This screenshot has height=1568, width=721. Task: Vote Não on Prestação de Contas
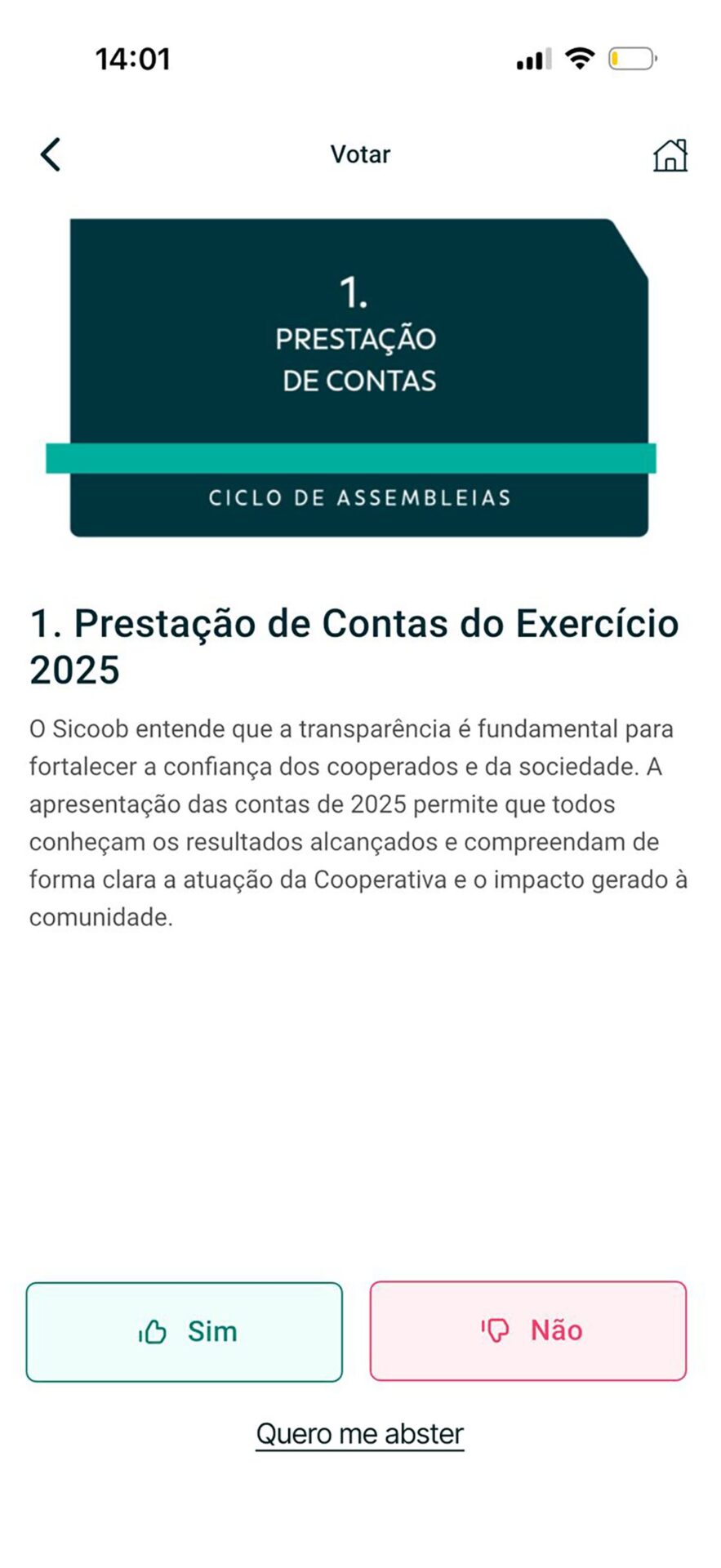528,1331
